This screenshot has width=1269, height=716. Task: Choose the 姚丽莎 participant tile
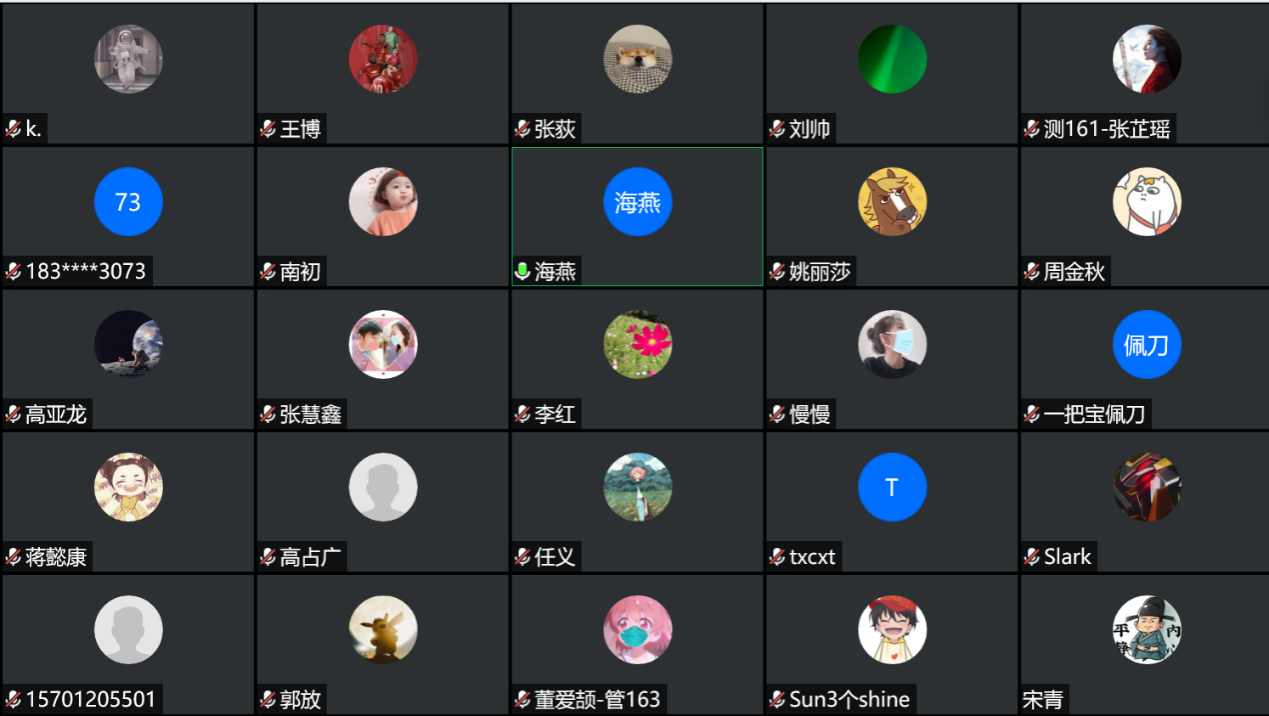(x=892, y=216)
